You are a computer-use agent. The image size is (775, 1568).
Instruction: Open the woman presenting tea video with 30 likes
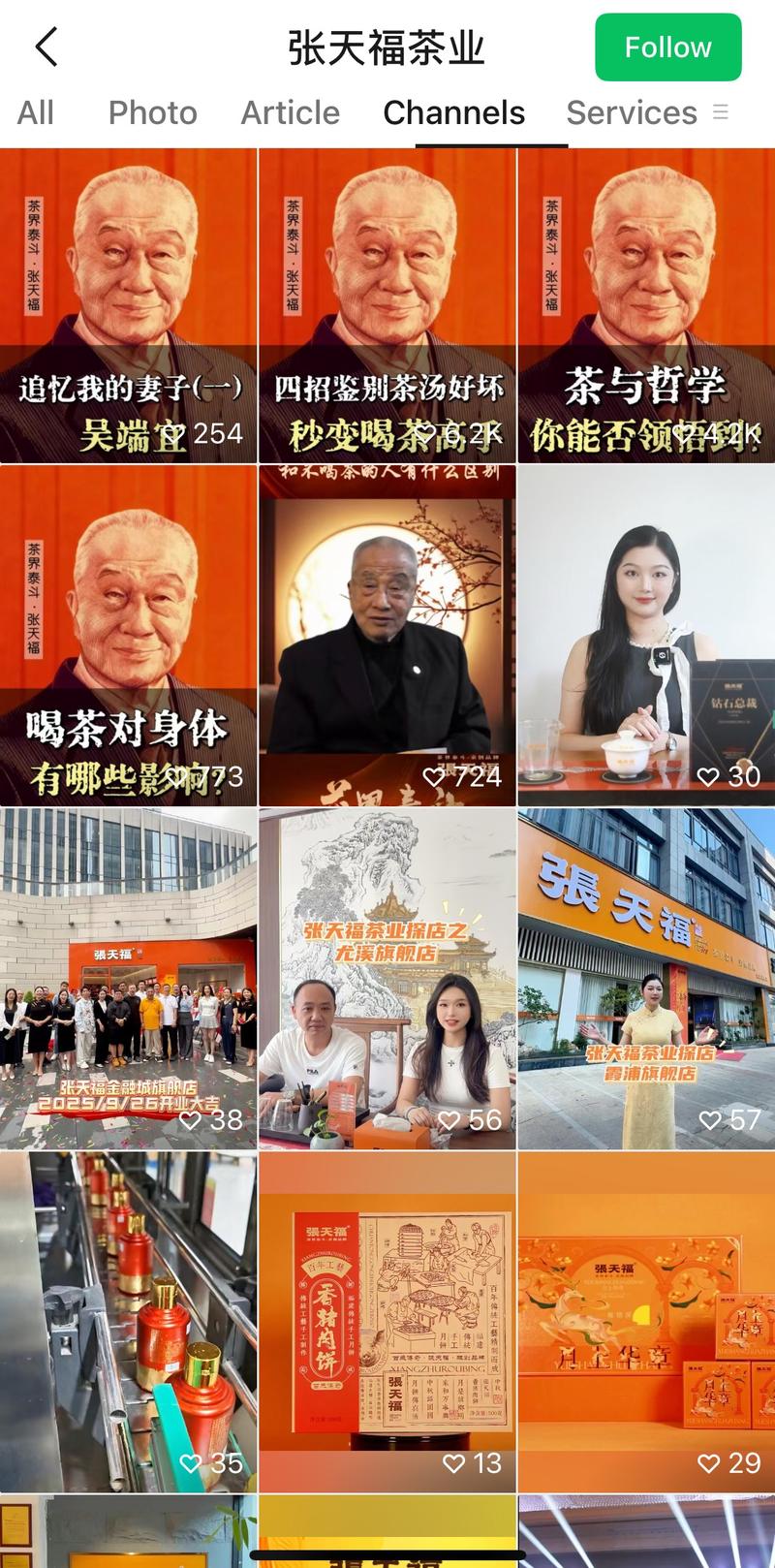(x=646, y=635)
